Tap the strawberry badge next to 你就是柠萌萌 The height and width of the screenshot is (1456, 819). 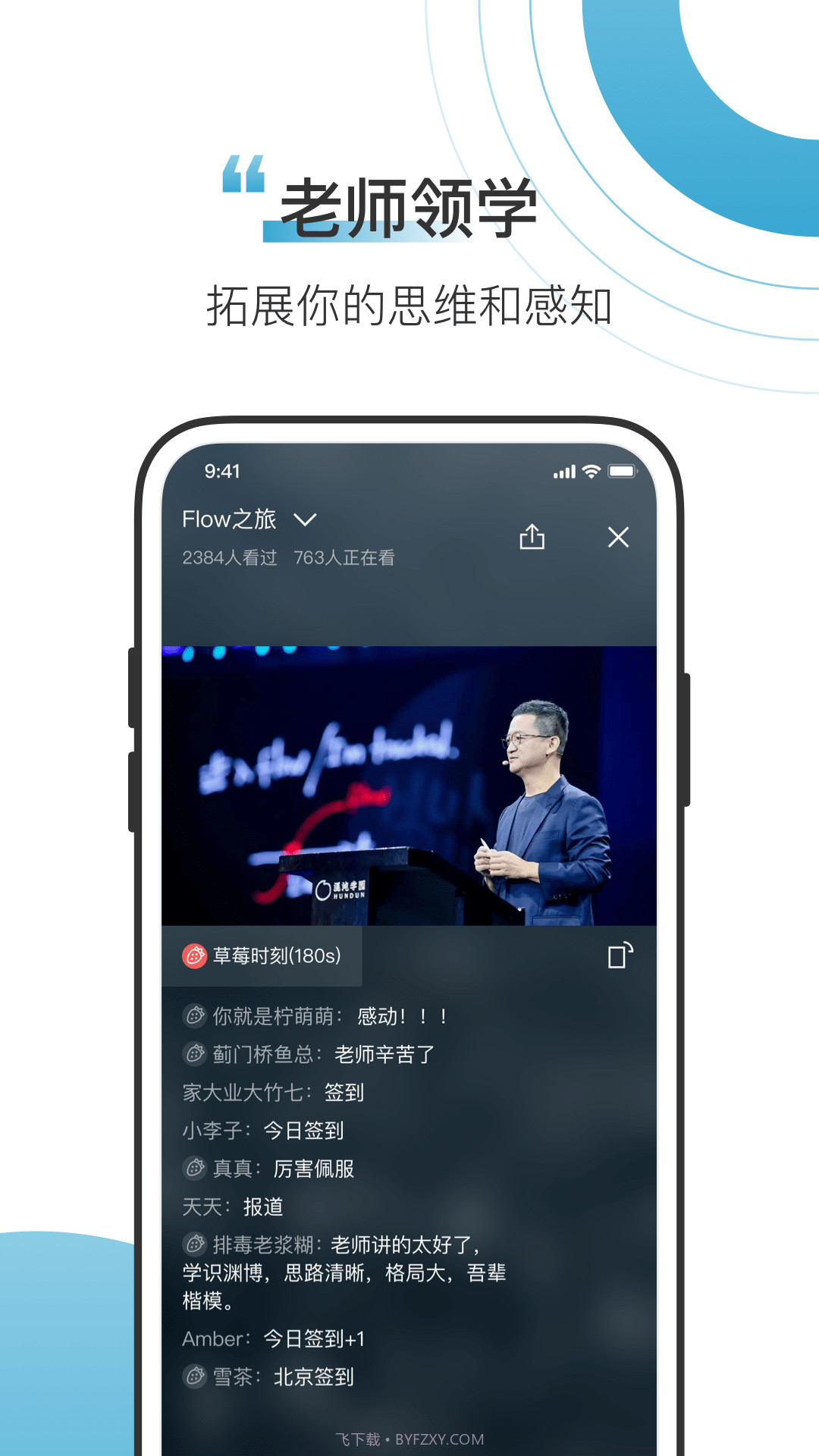196,1017
